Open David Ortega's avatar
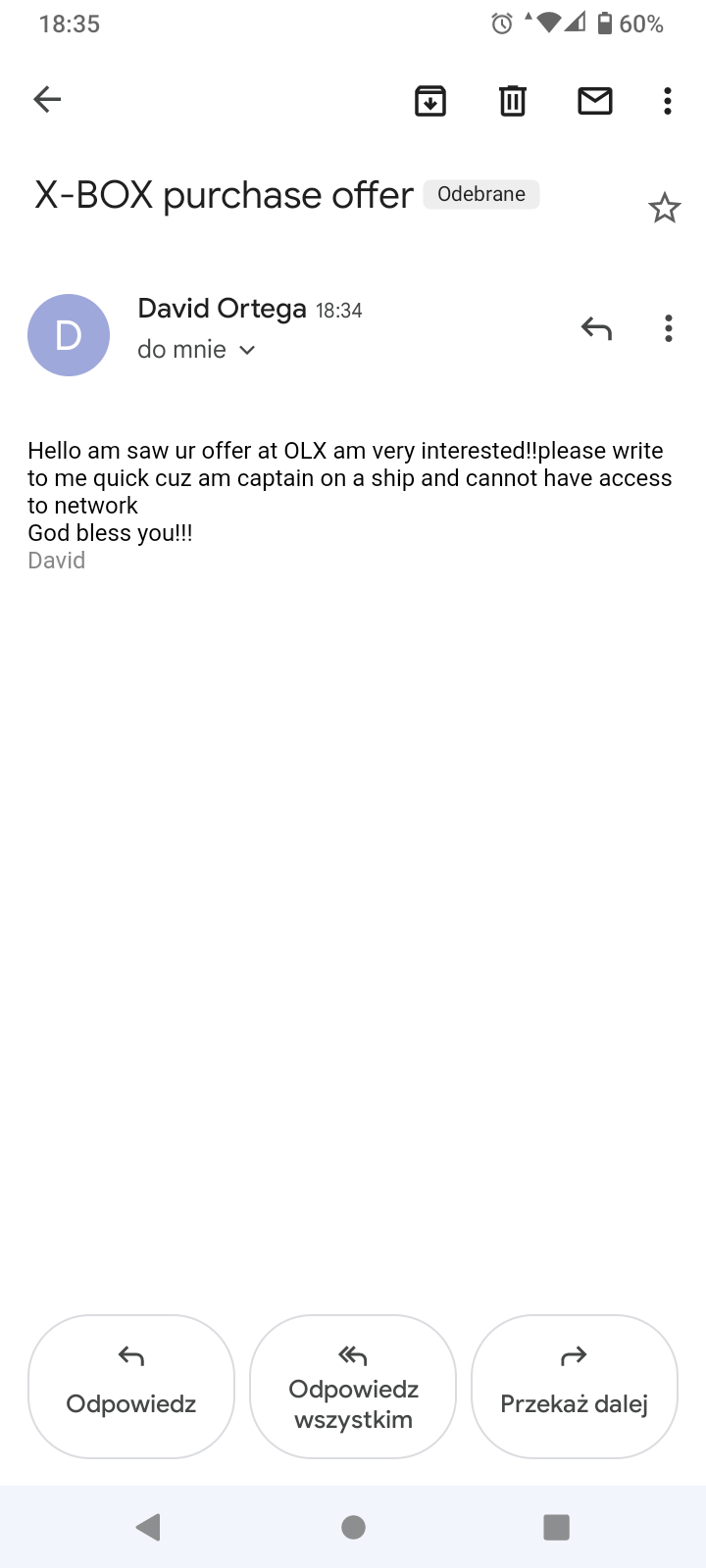This screenshot has width=706, height=1568. coord(69,335)
